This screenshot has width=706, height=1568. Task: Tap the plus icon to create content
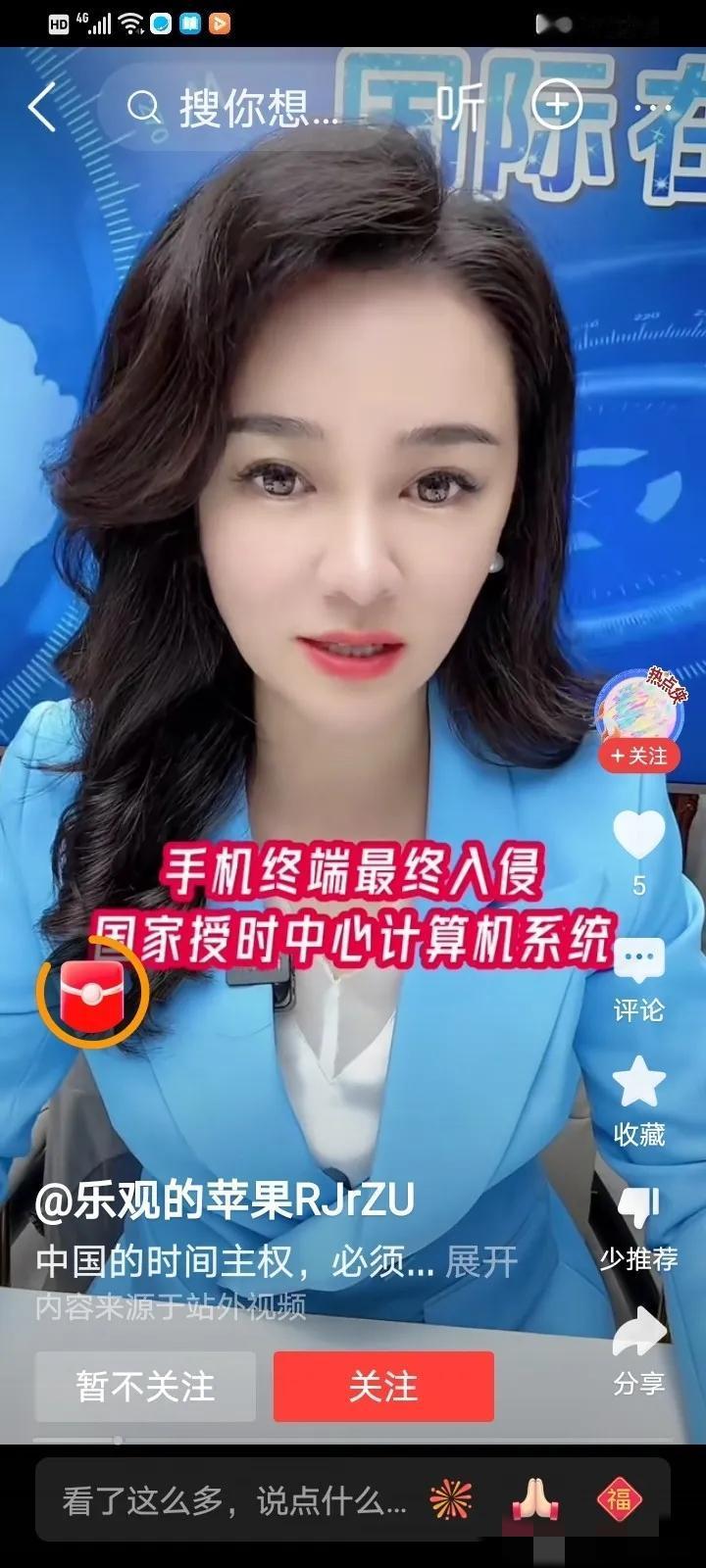[557, 106]
